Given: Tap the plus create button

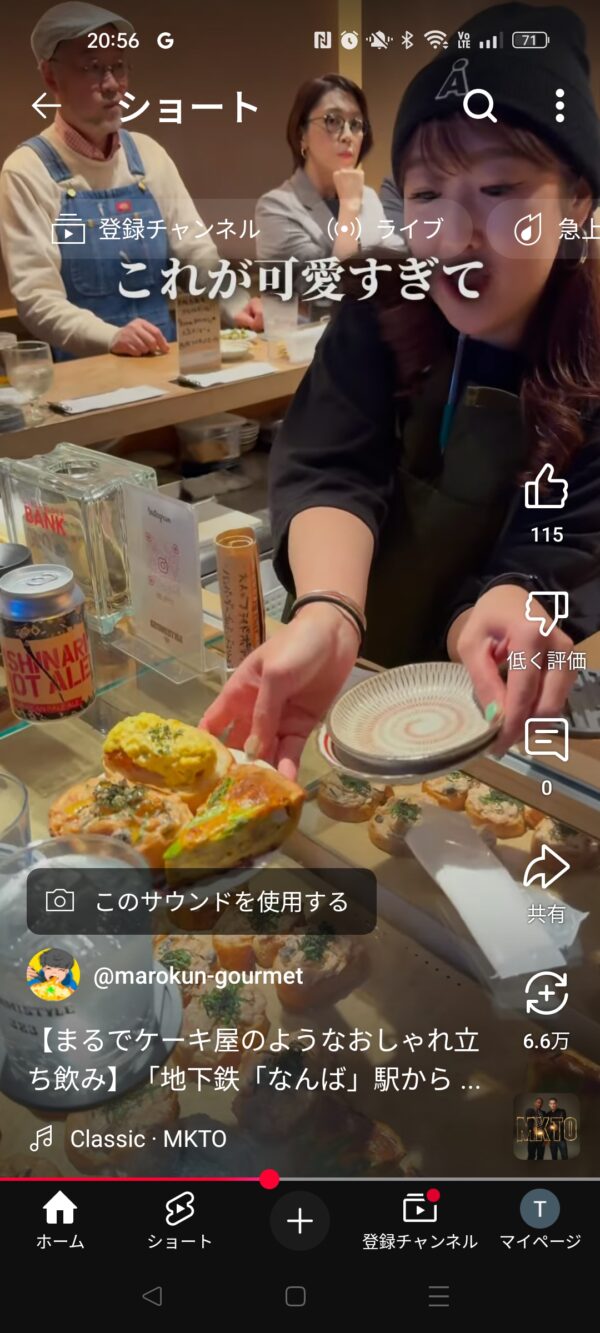Looking at the screenshot, I should click(x=300, y=1220).
